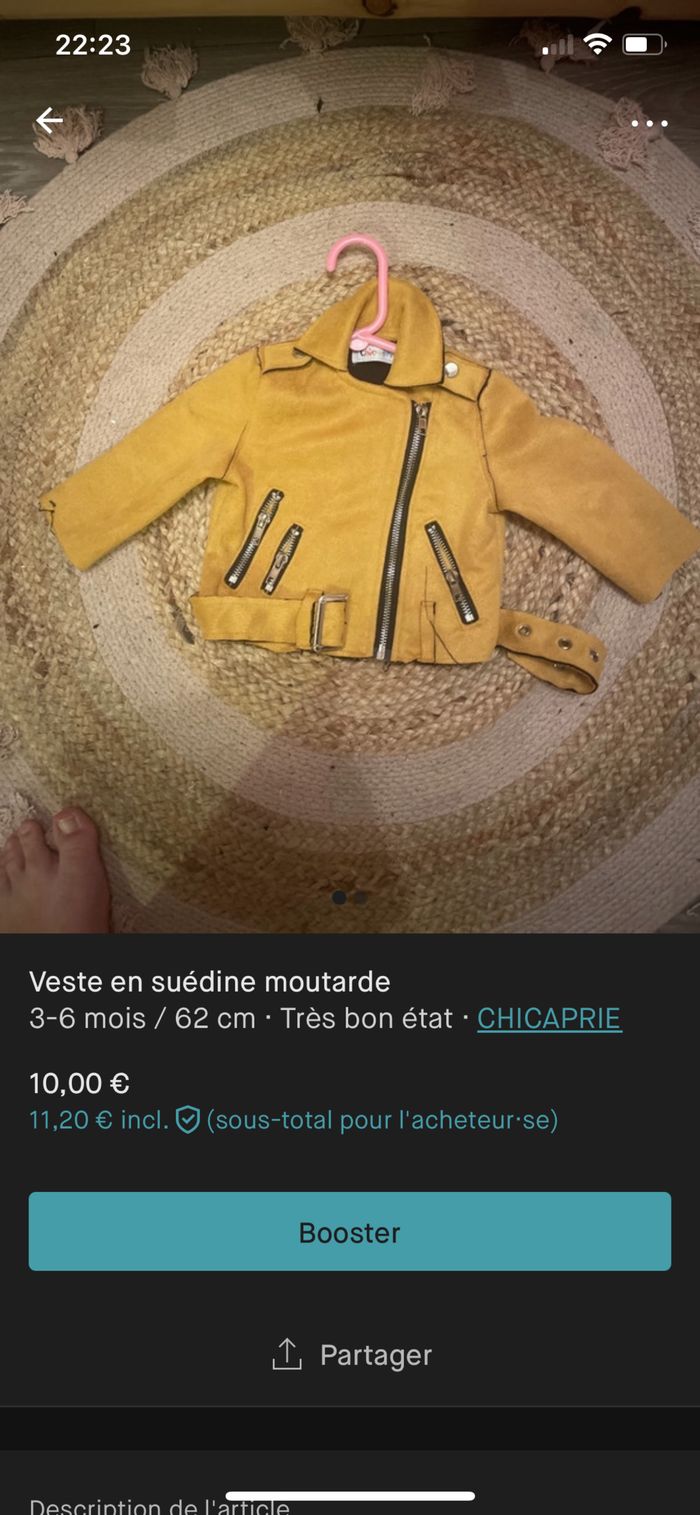Open the three-dot overflow menu
This screenshot has width=700, height=1515.
click(x=649, y=124)
